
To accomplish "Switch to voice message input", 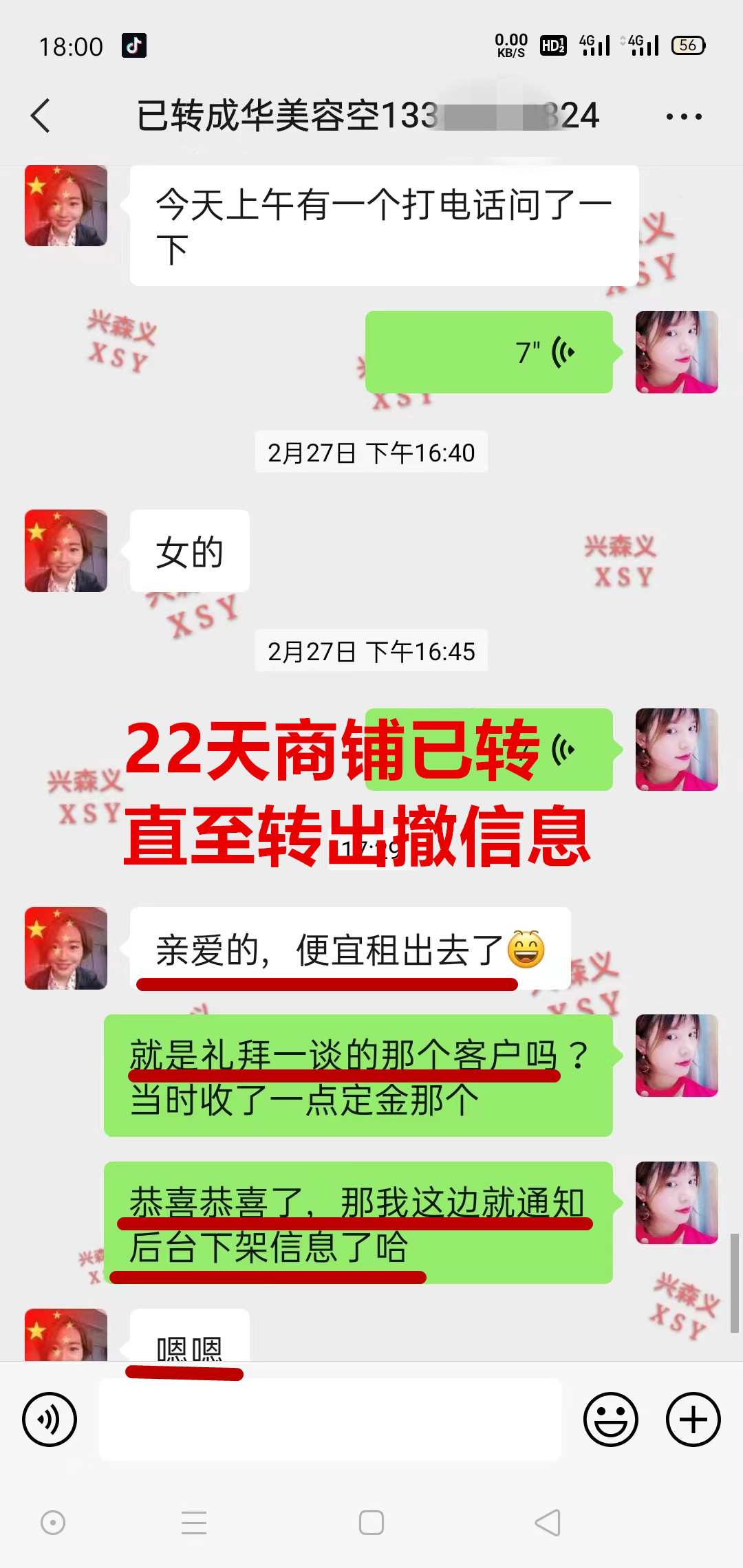I will click(50, 1419).
